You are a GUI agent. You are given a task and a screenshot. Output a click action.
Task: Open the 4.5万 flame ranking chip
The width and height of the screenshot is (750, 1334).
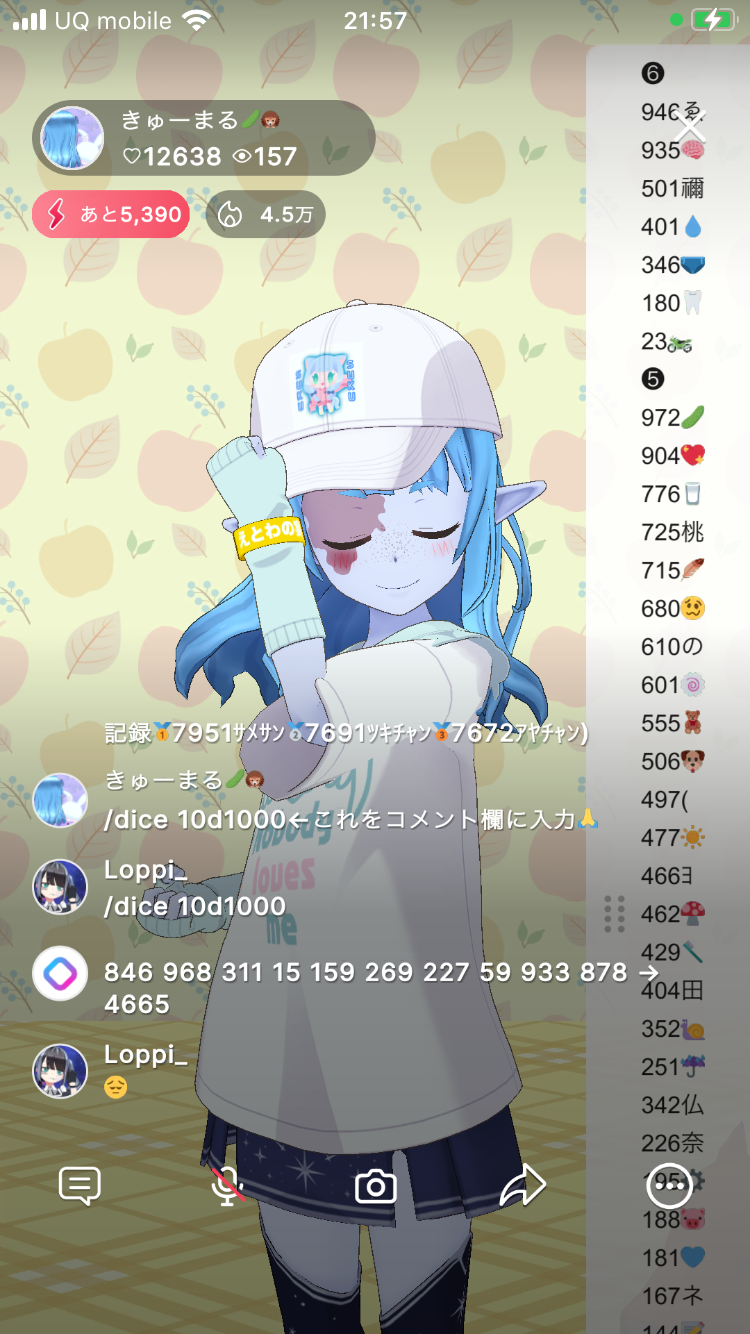(x=265, y=214)
